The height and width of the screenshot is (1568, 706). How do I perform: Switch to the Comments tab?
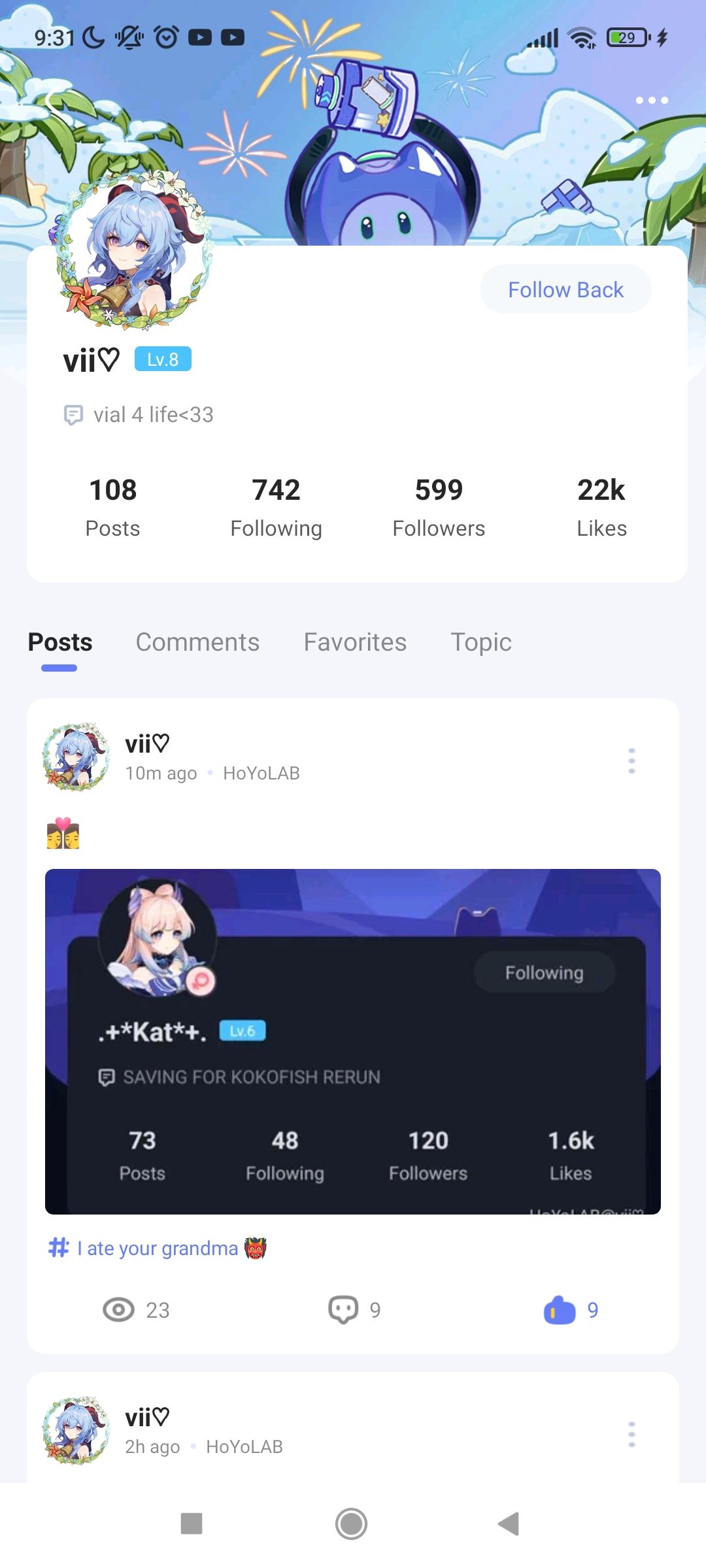coord(197,642)
